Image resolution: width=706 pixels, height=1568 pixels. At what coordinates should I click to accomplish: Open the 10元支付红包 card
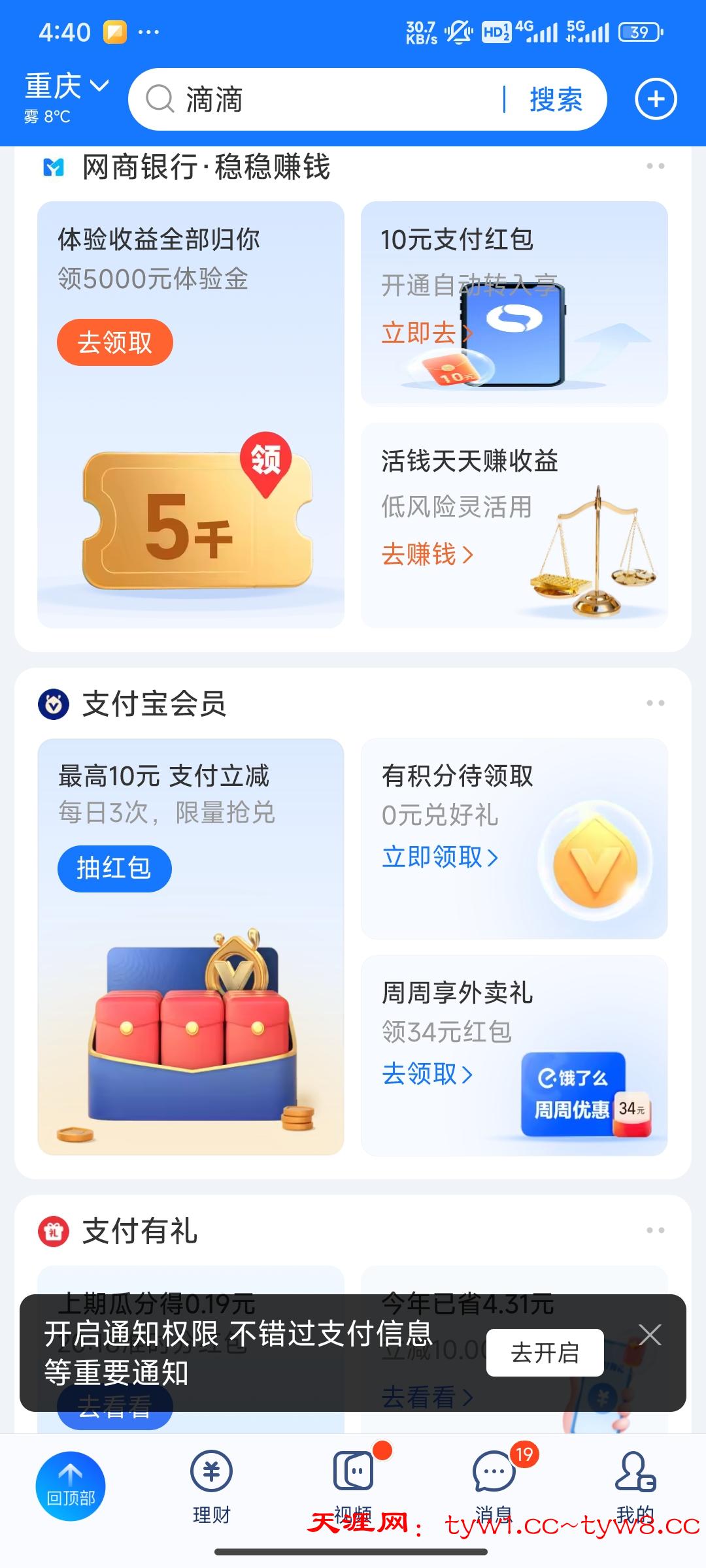(x=514, y=303)
